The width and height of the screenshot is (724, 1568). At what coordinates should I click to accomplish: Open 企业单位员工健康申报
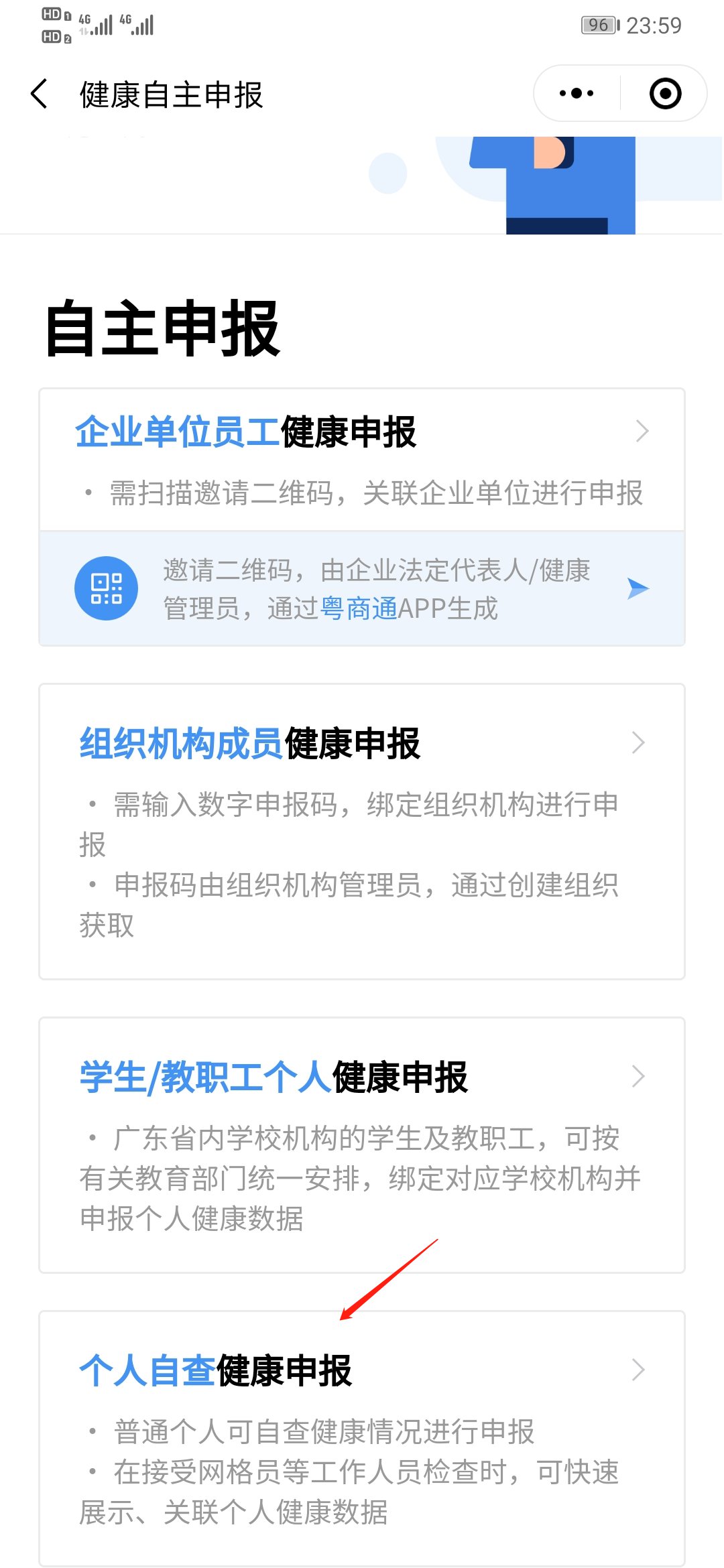click(362, 460)
